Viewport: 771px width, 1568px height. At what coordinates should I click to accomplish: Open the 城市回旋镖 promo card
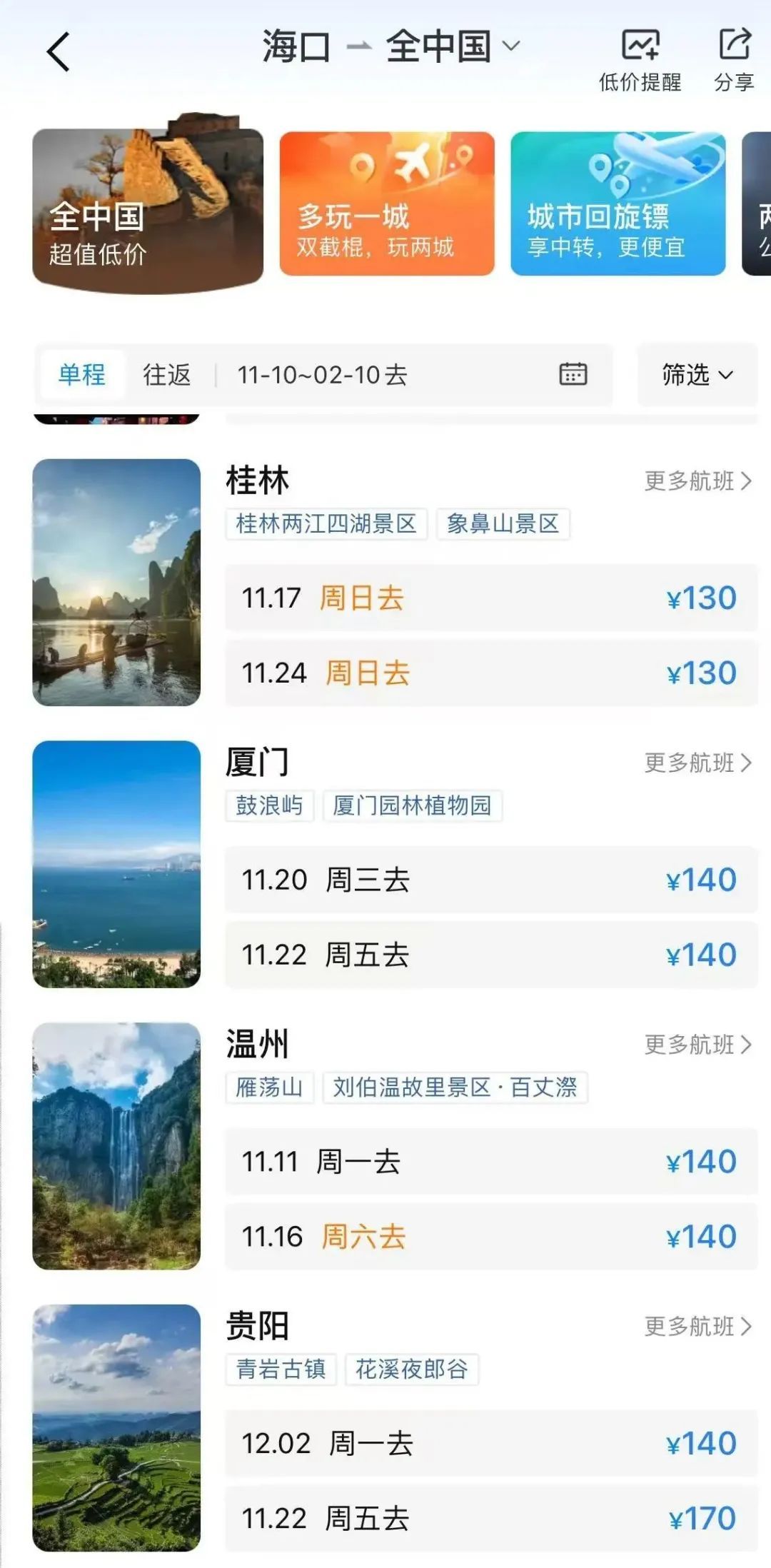618,204
